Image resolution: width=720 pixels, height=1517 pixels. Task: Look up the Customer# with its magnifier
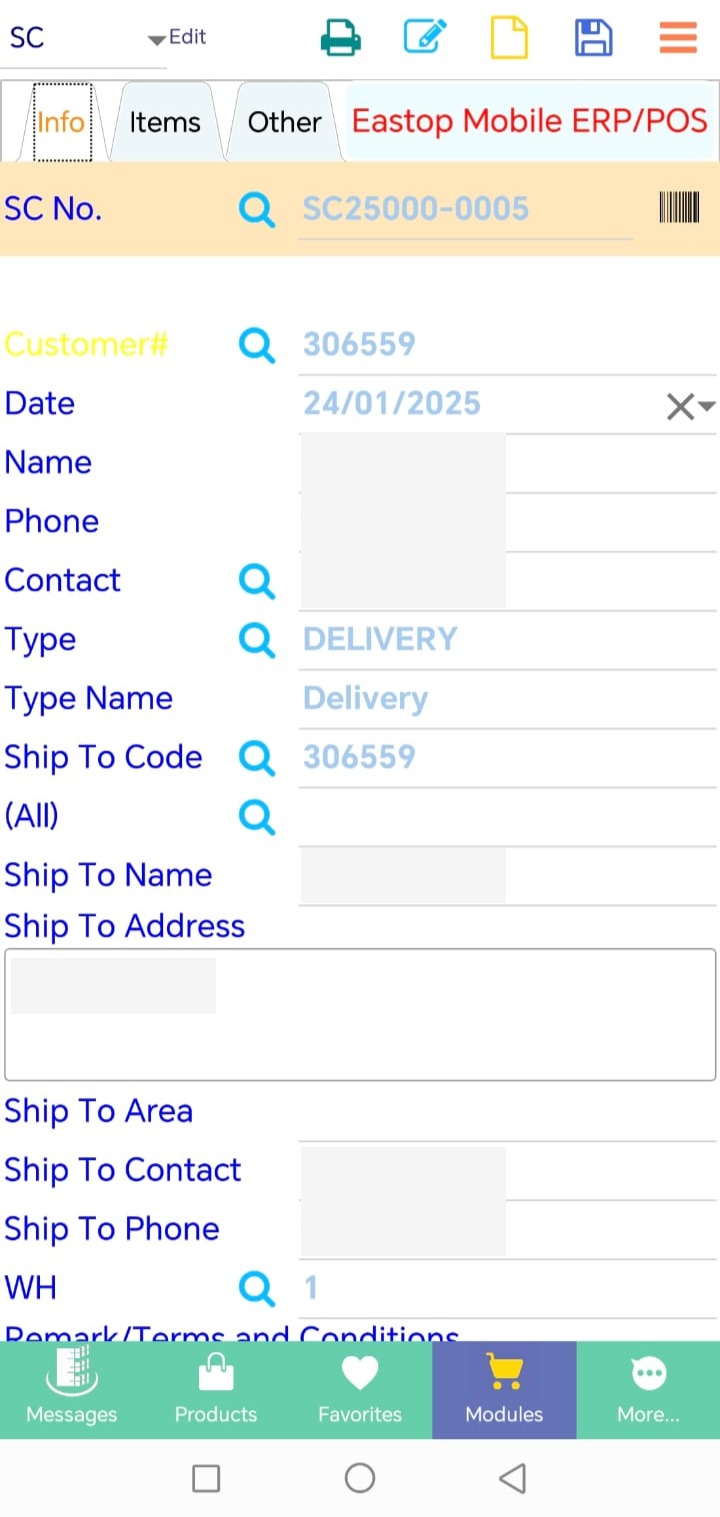(x=257, y=345)
